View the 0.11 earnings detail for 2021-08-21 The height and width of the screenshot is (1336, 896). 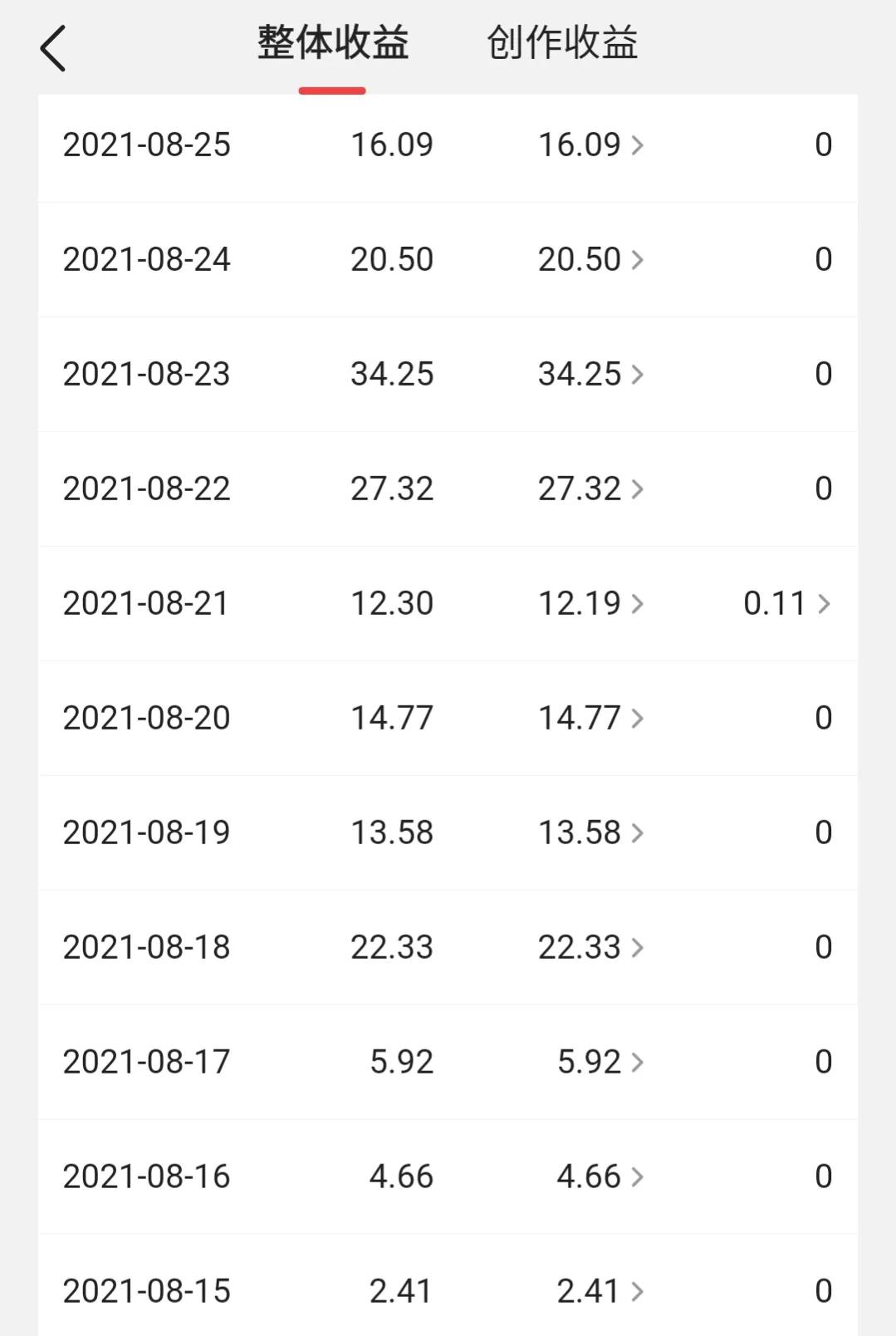click(786, 604)
